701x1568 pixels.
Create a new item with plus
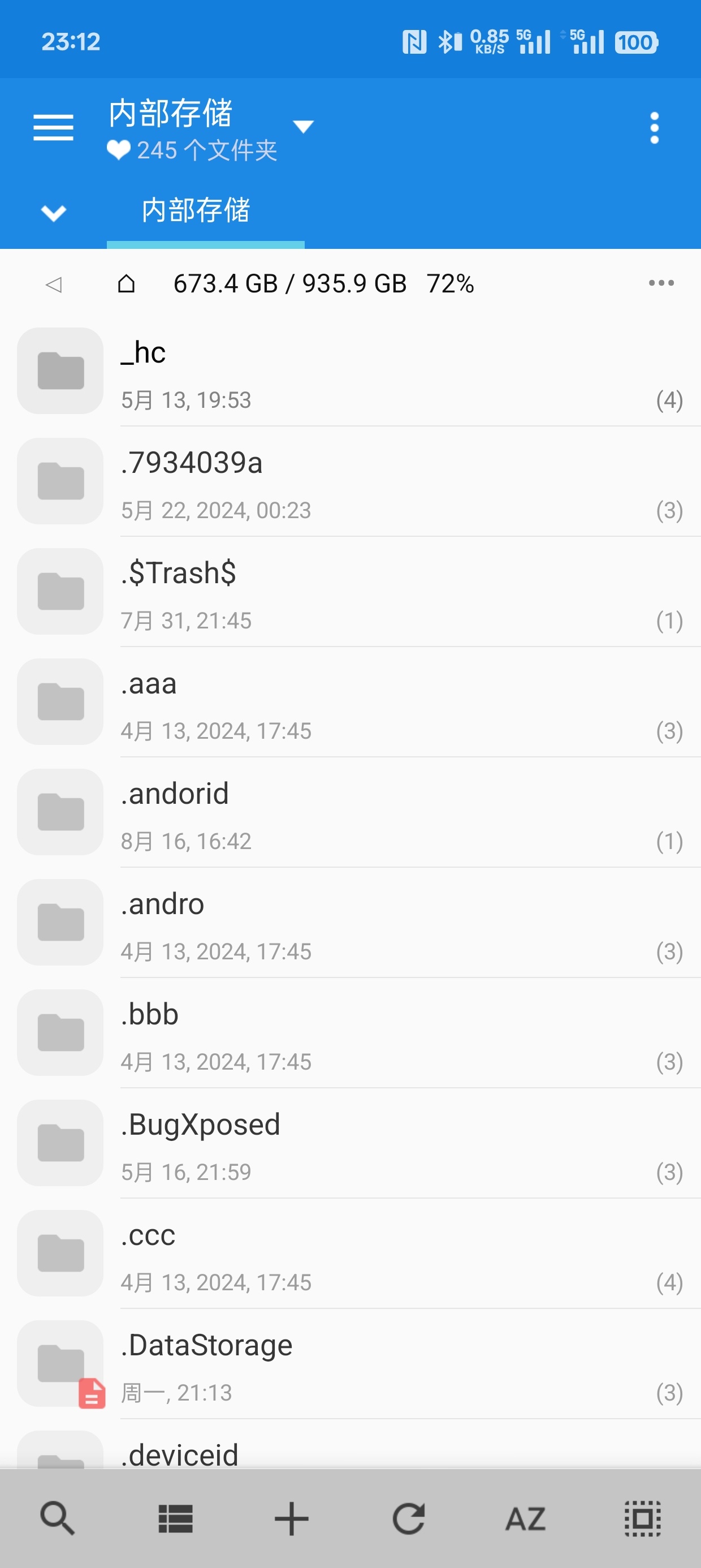pyautogui.click(x=292, y=1519)
